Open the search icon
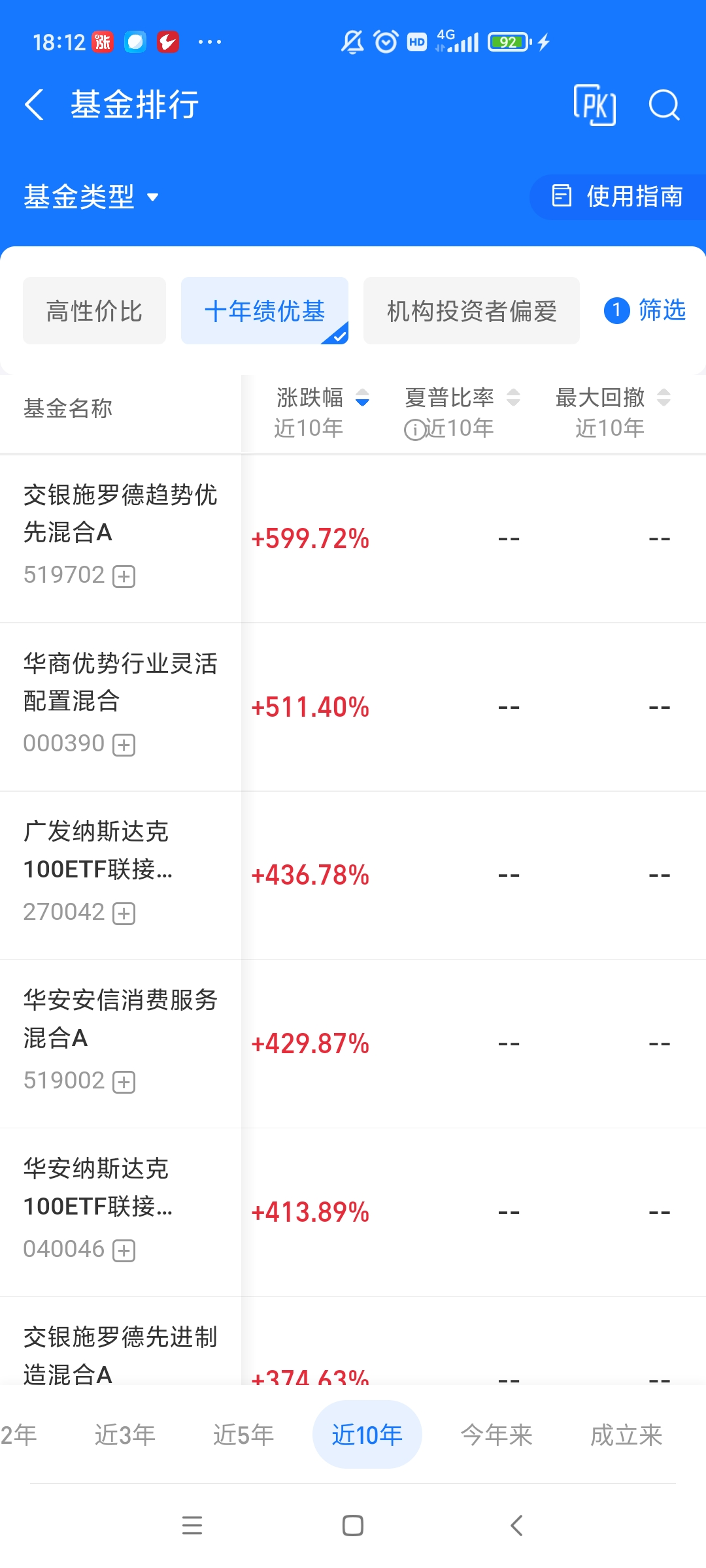 point(664,105)
